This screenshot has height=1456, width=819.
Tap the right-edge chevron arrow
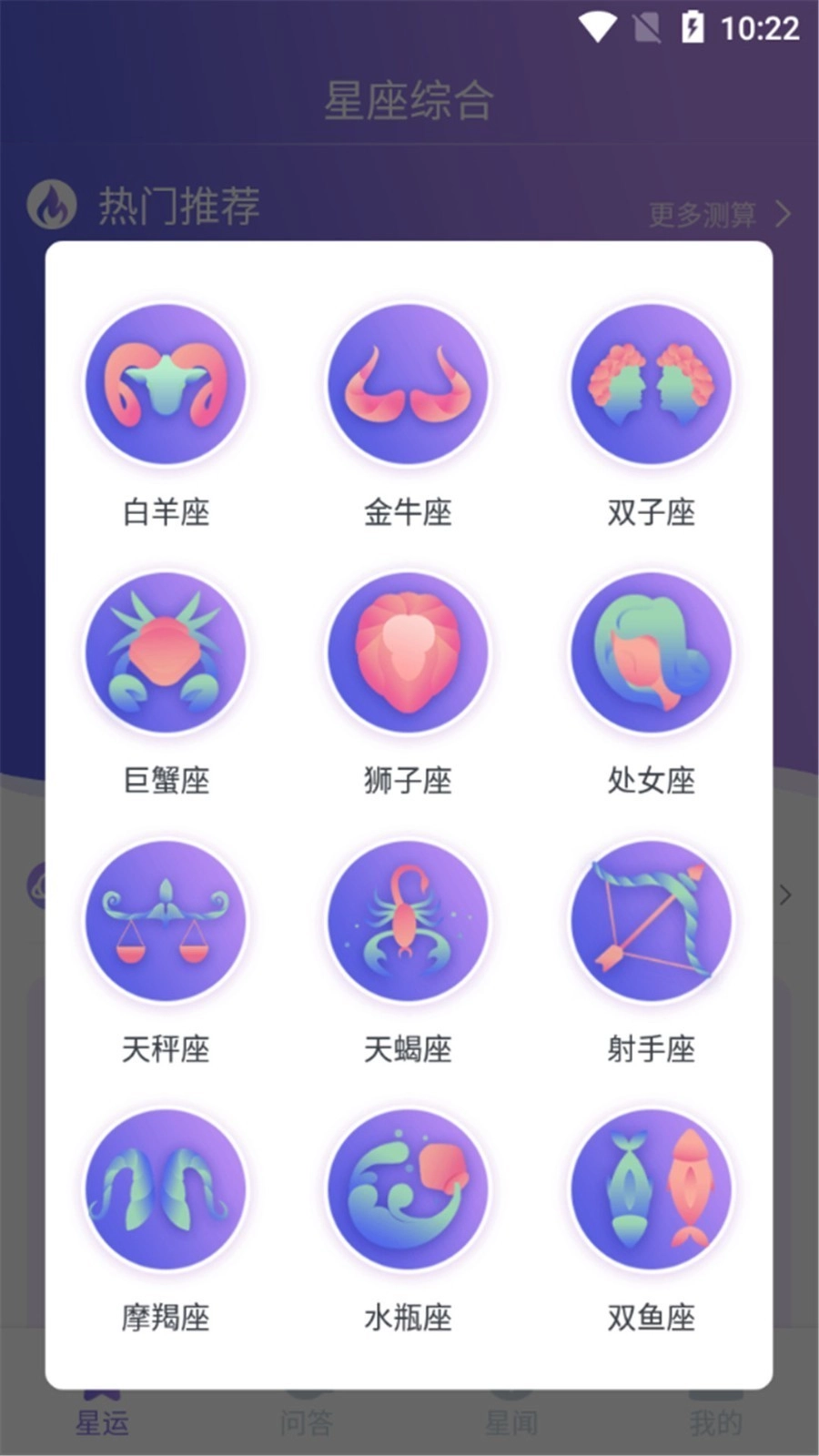click(x=785, y=895)
